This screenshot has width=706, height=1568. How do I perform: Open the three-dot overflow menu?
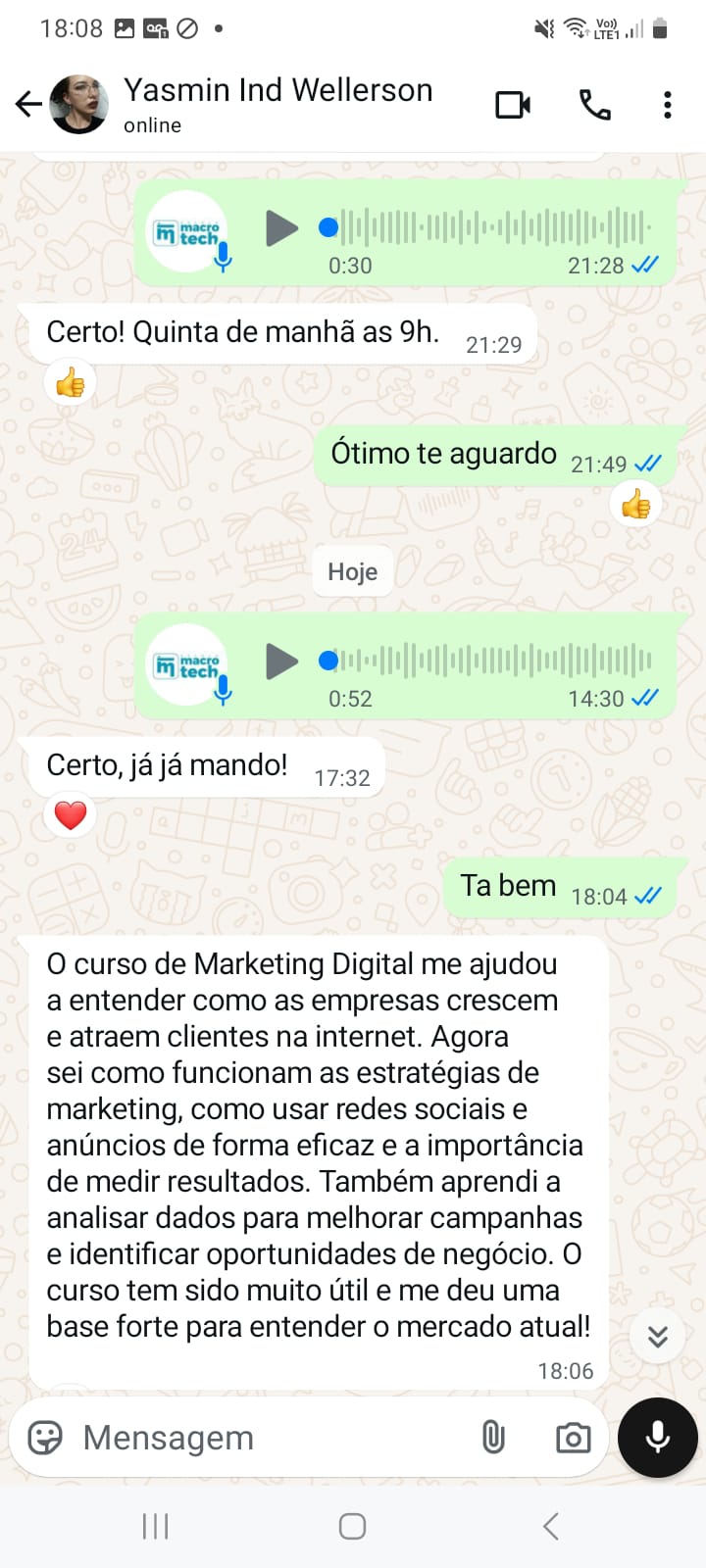(667, 105)
